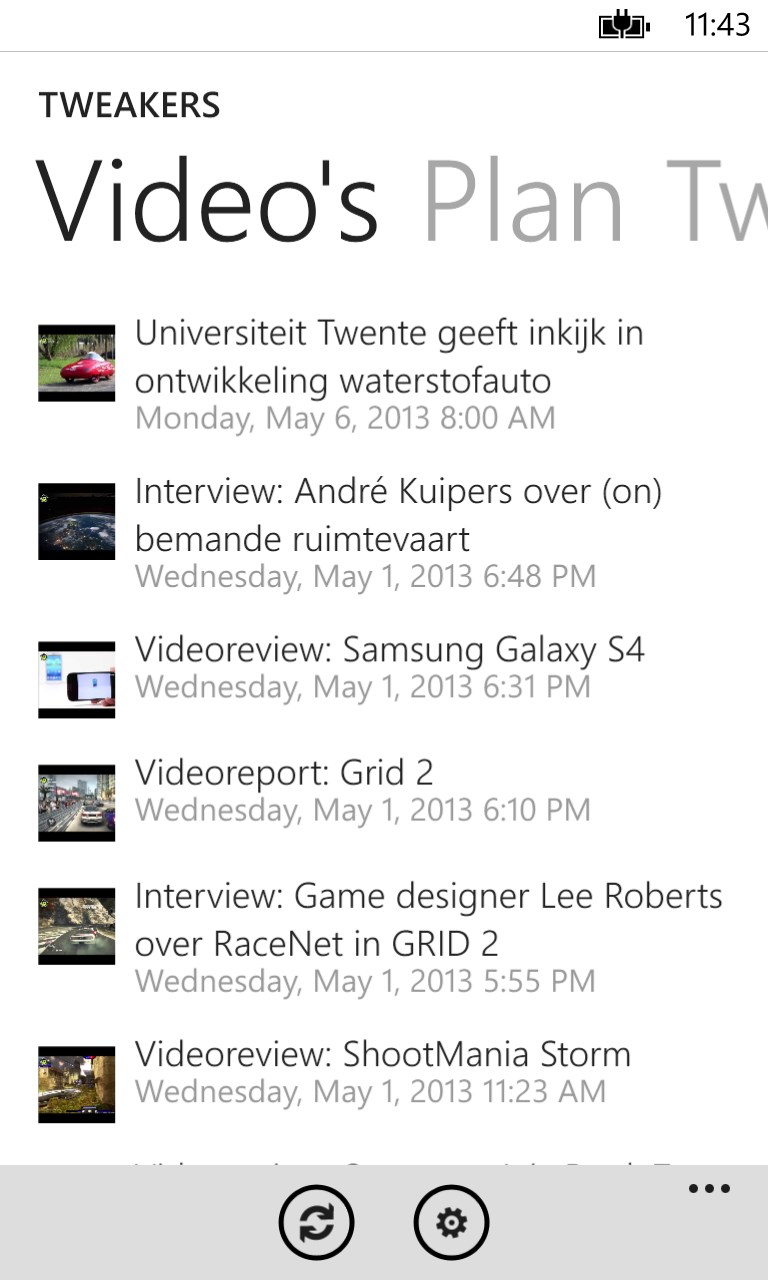Play Videoreview: Samsung Galaxy S4

coord(389,651)
